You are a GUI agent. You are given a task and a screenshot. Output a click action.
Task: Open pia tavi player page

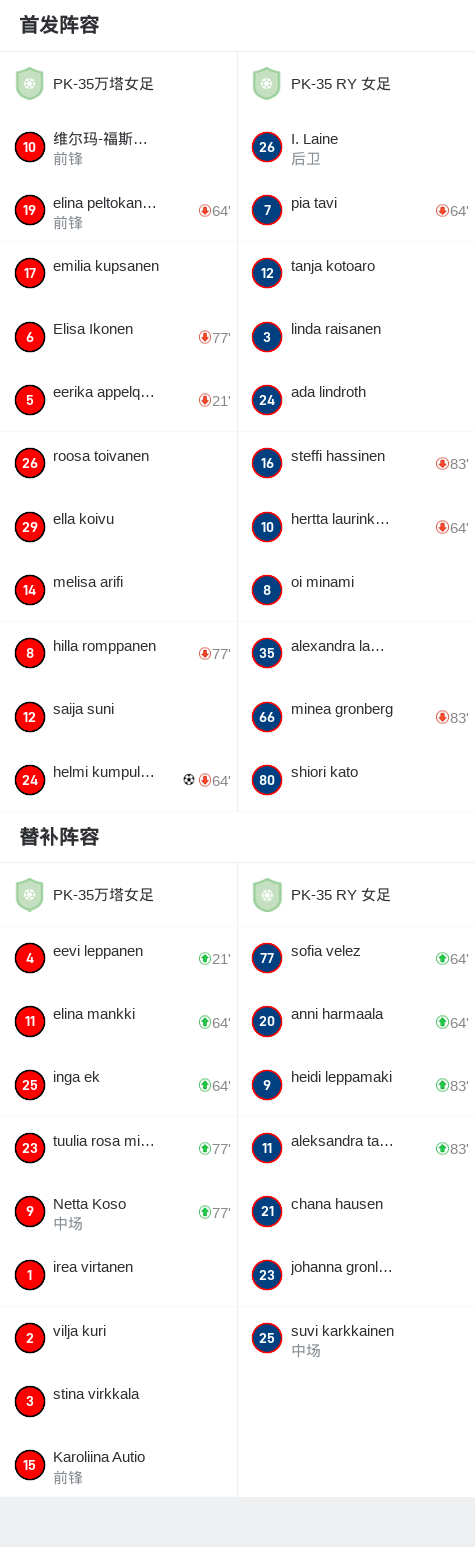click(356, 210)
